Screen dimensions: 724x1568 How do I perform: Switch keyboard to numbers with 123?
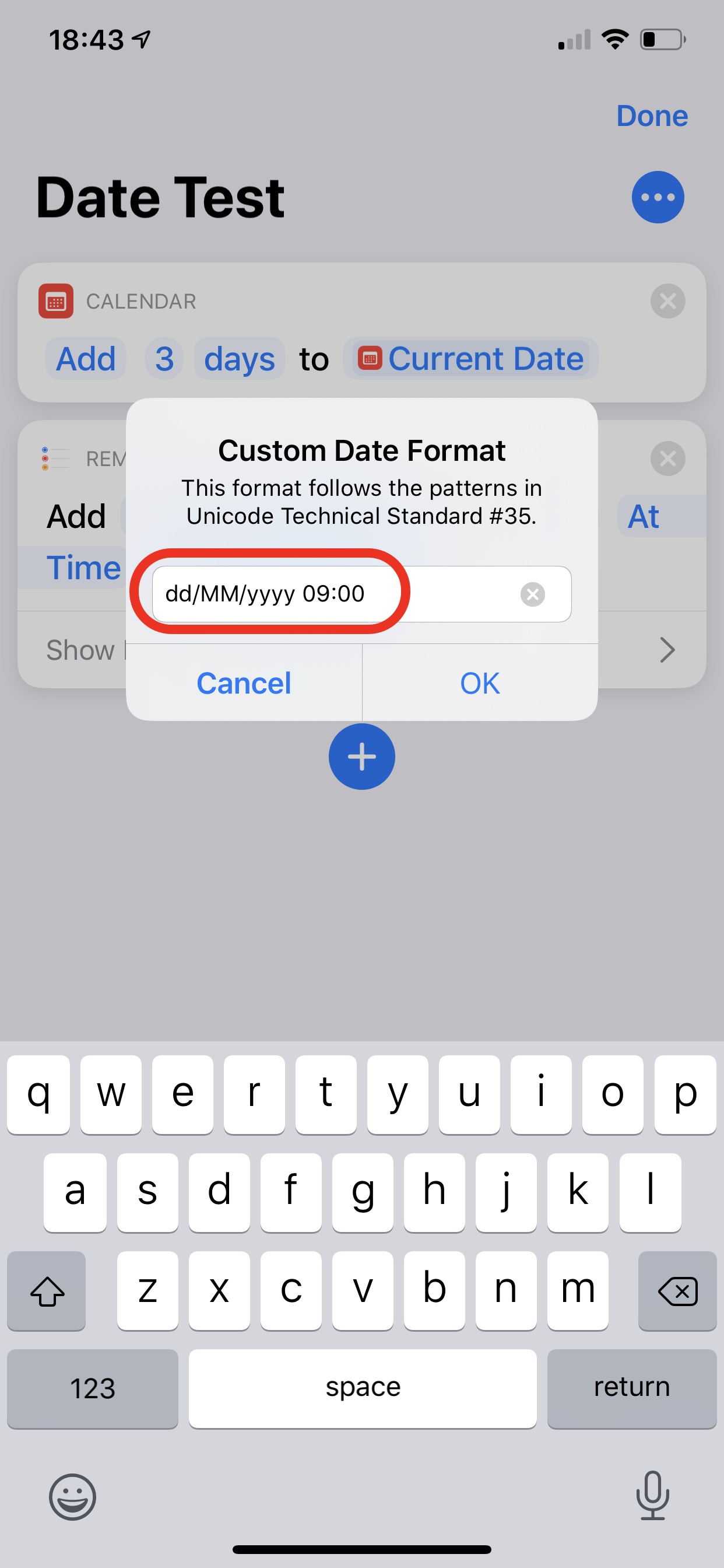[93, 1388]
